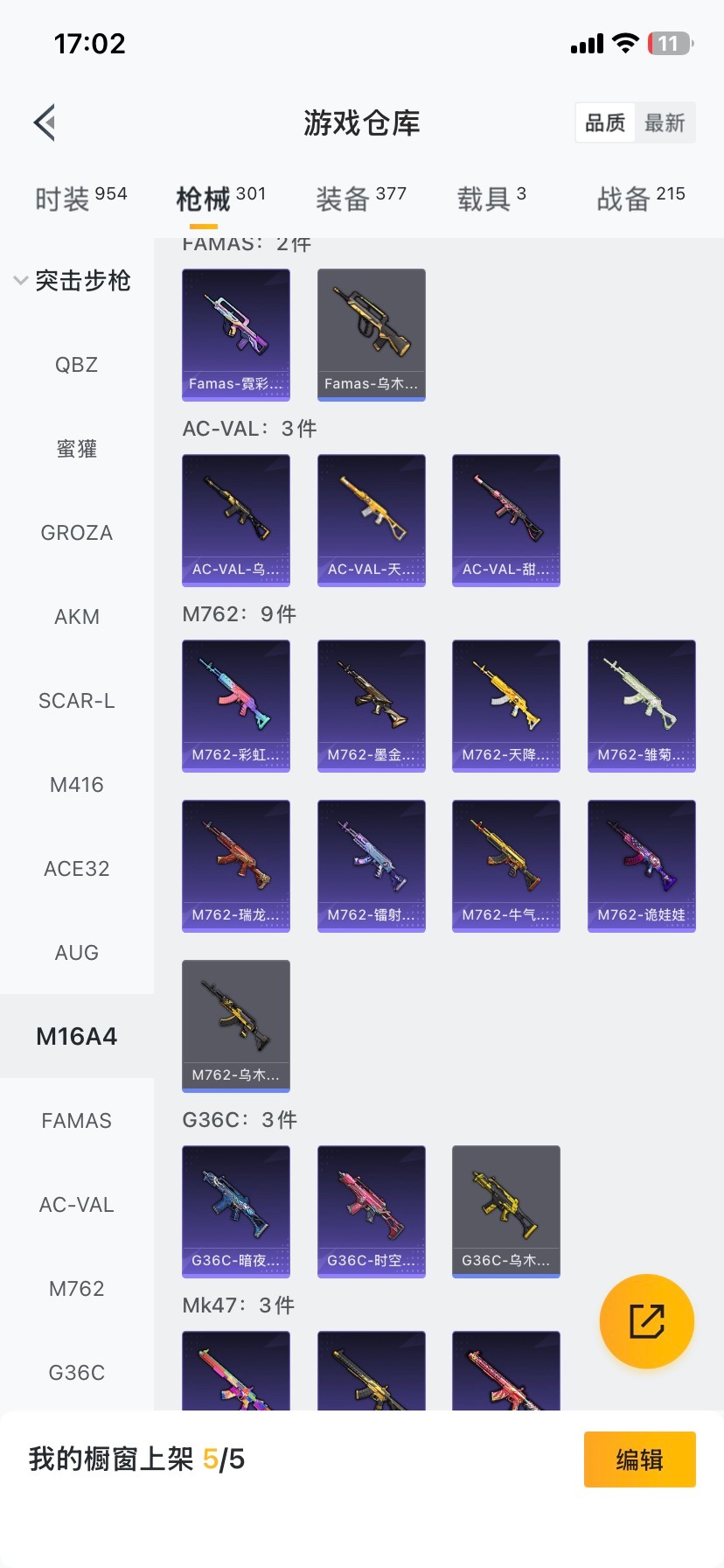Open the G36C-暗夜 skin tile
724x1568 pixels.
236,1211
